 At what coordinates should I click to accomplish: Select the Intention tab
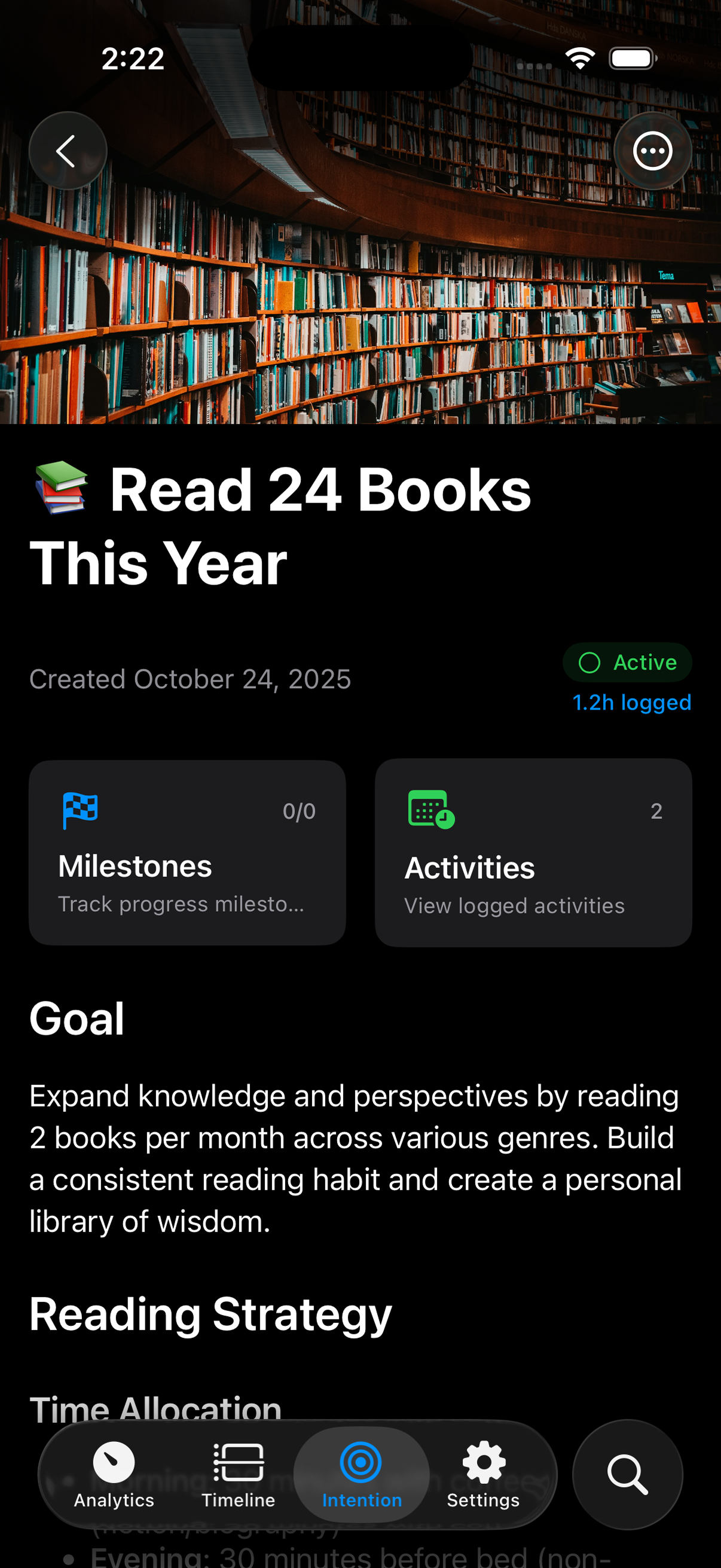362,1474
